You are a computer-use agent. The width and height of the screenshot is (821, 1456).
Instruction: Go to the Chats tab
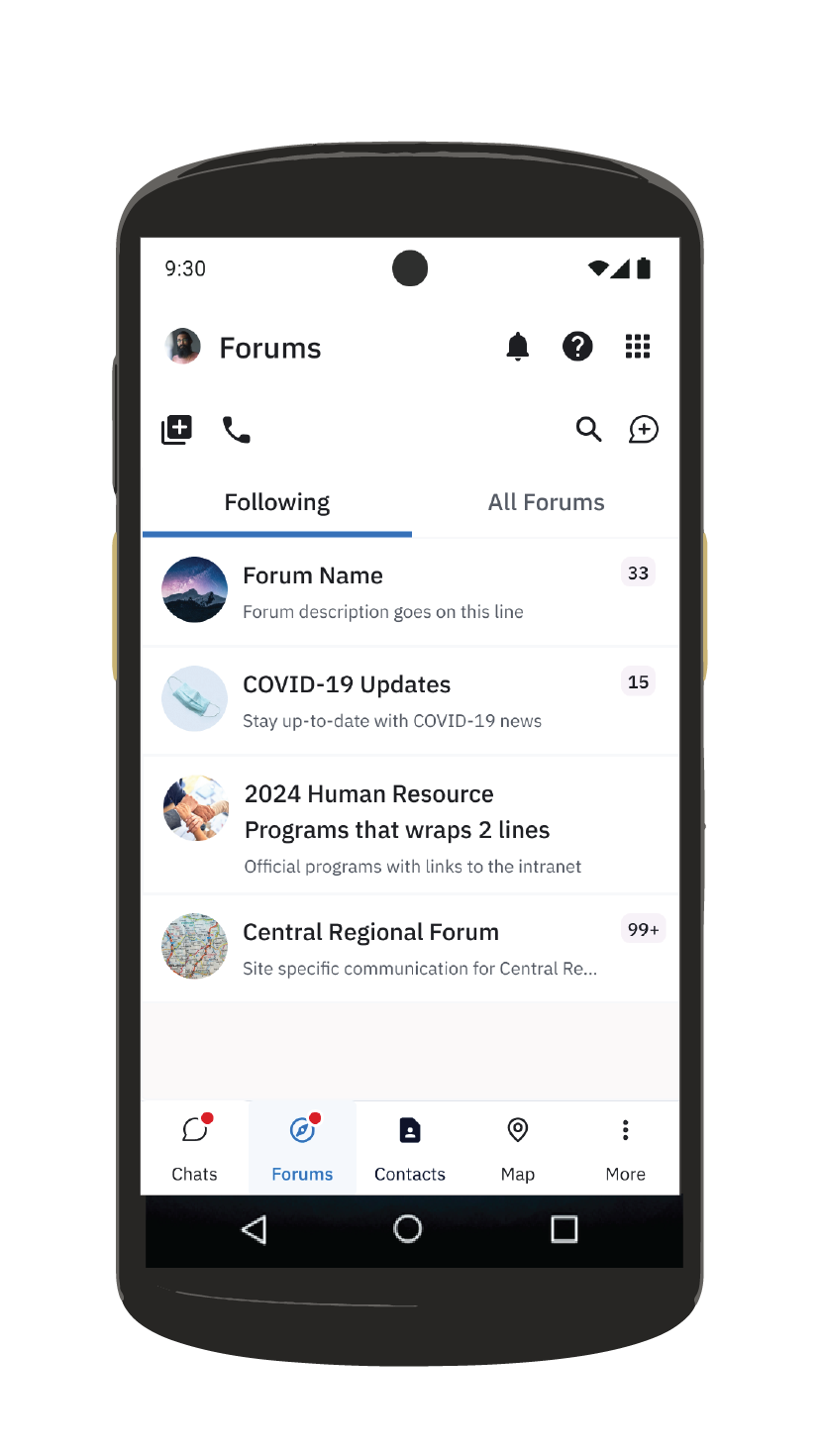pyautogui.click(x=194, y=1149)
